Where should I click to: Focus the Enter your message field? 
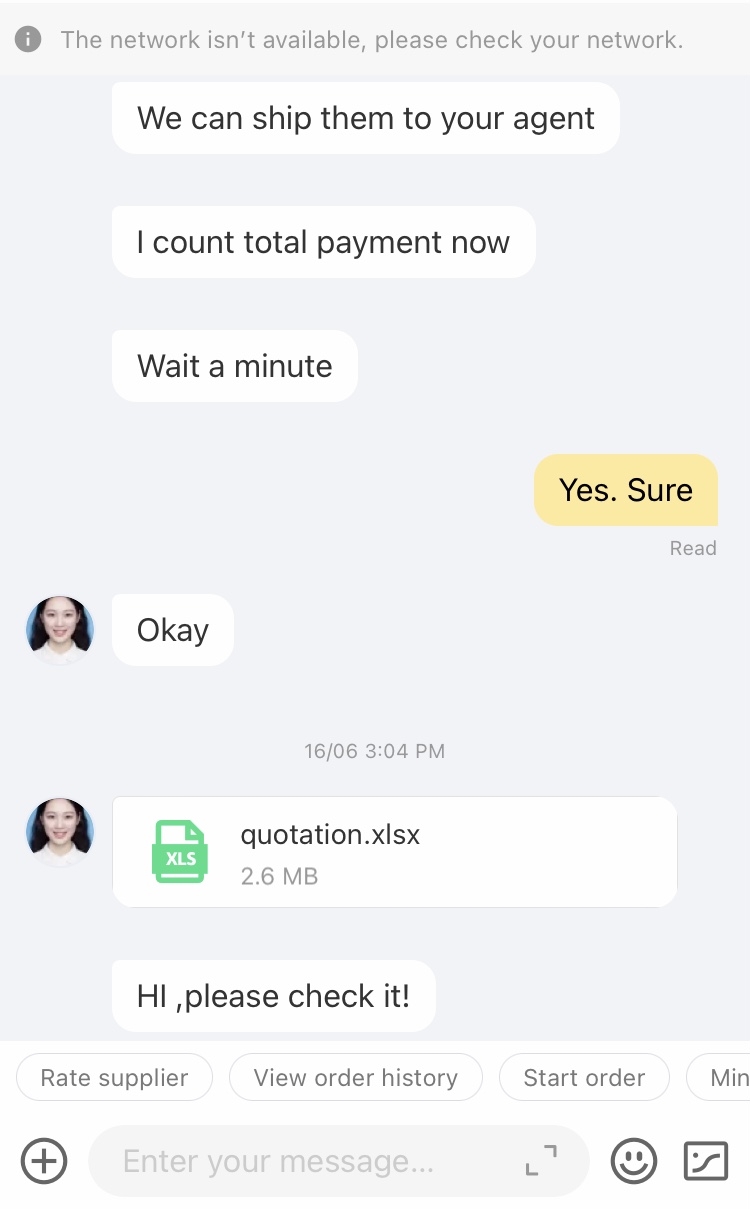pyautogui.click(x=300, y=1161)
